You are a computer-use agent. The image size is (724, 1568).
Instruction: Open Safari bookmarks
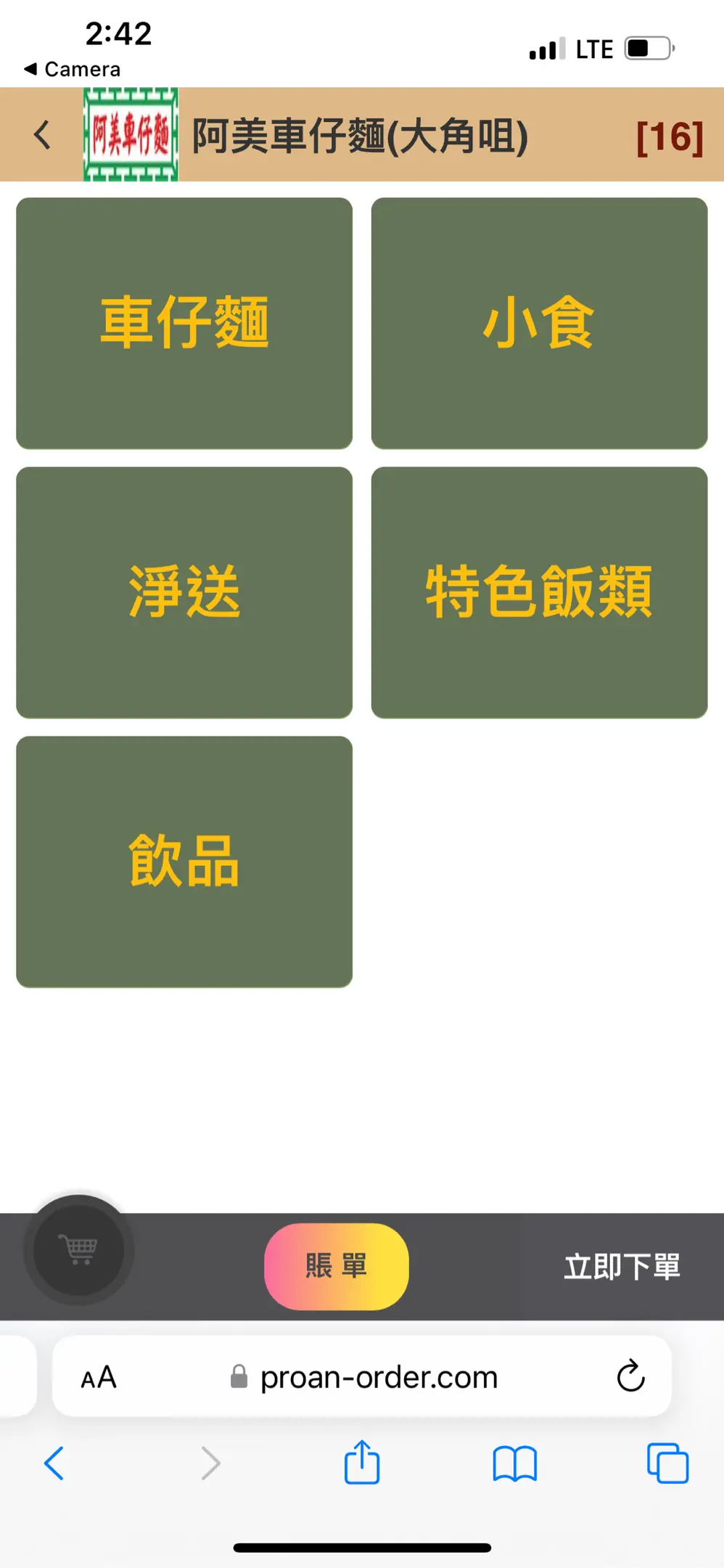tap(514, 1463)
